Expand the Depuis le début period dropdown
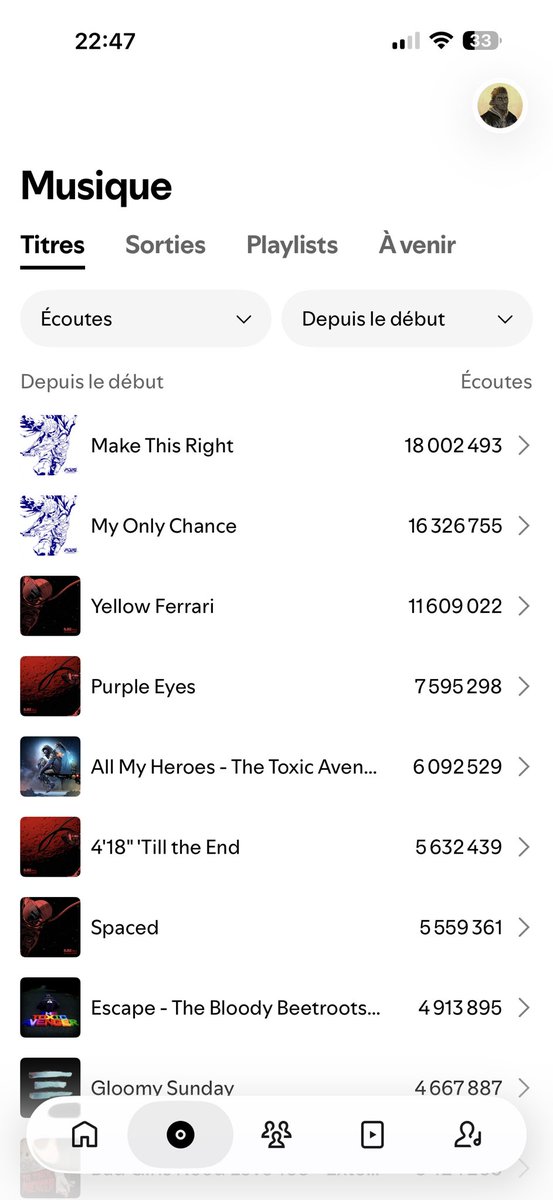Image resolution: width=553 pixels, height=1200 pixels. point(407,319)
